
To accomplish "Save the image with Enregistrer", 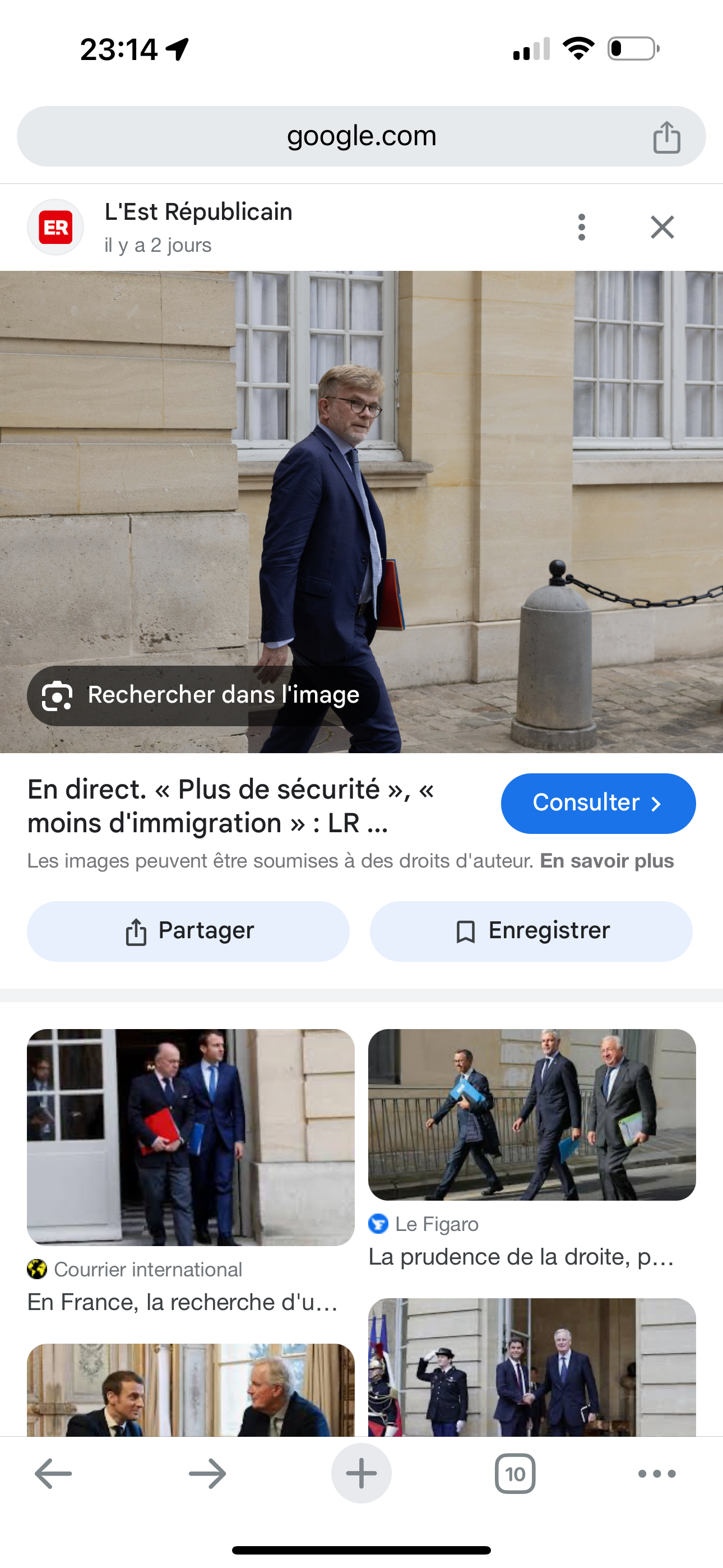I will pos(531,931).
